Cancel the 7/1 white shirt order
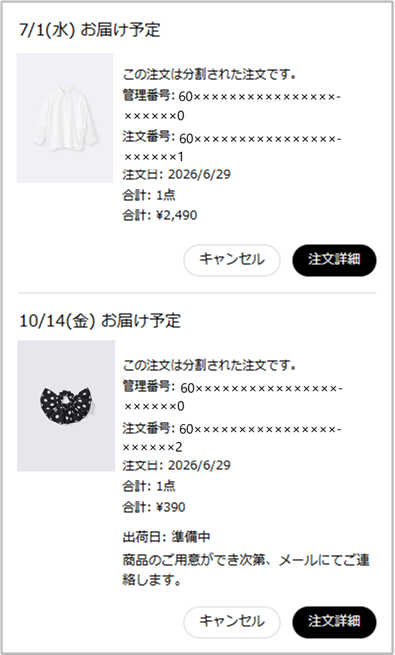Image resolution: width=395 pixels, height=655 pixels. coord(232,260)
